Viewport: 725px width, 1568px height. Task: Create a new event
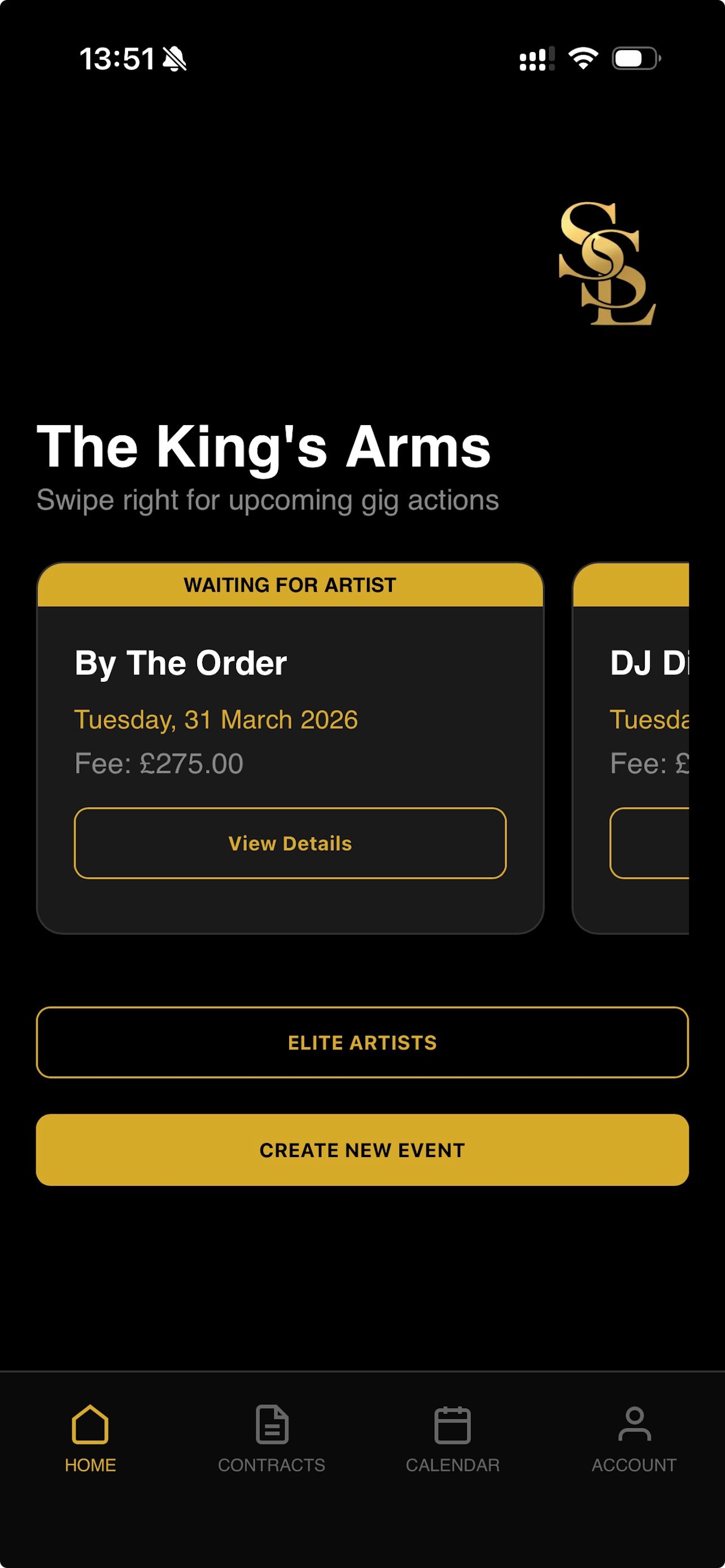362,1150
